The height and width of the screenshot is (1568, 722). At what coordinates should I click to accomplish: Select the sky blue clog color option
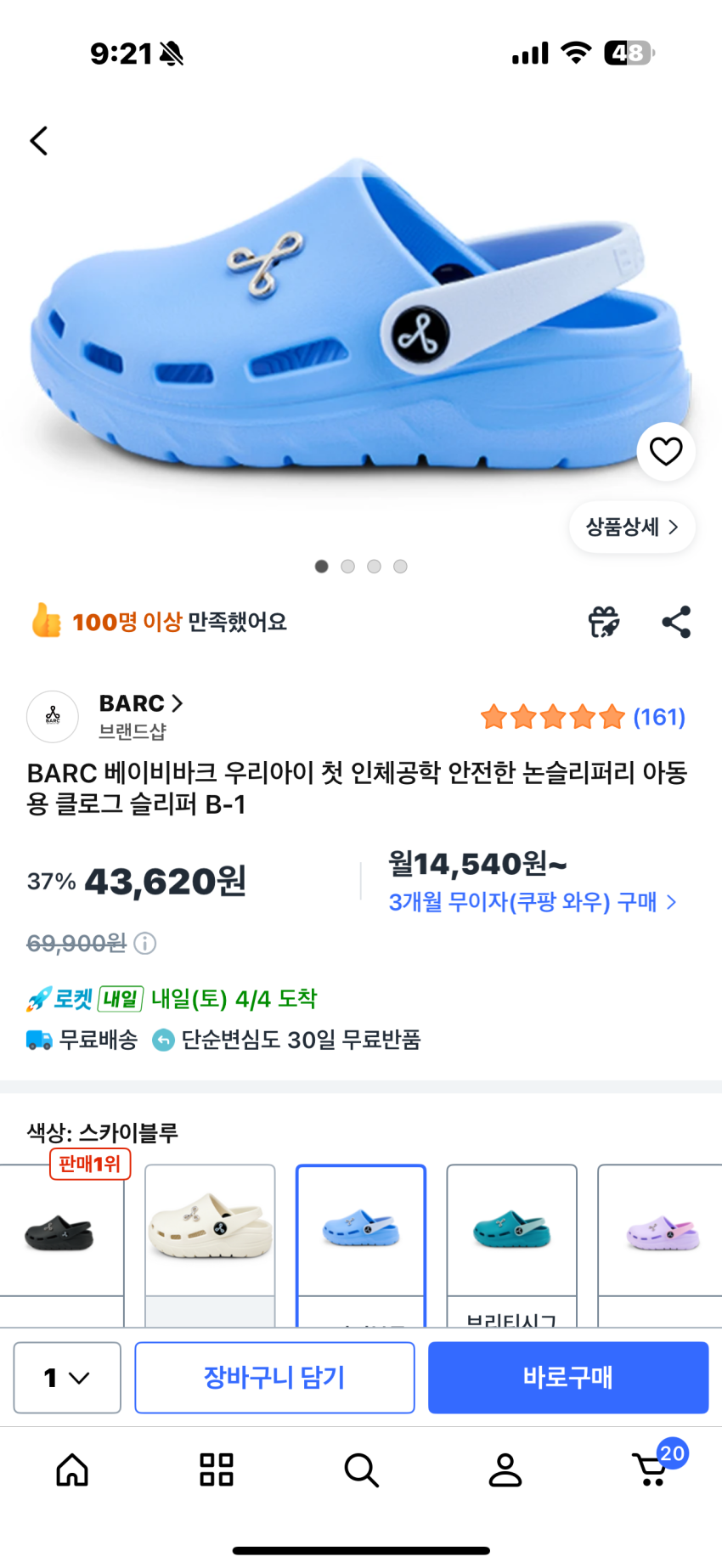point(361,1232)
